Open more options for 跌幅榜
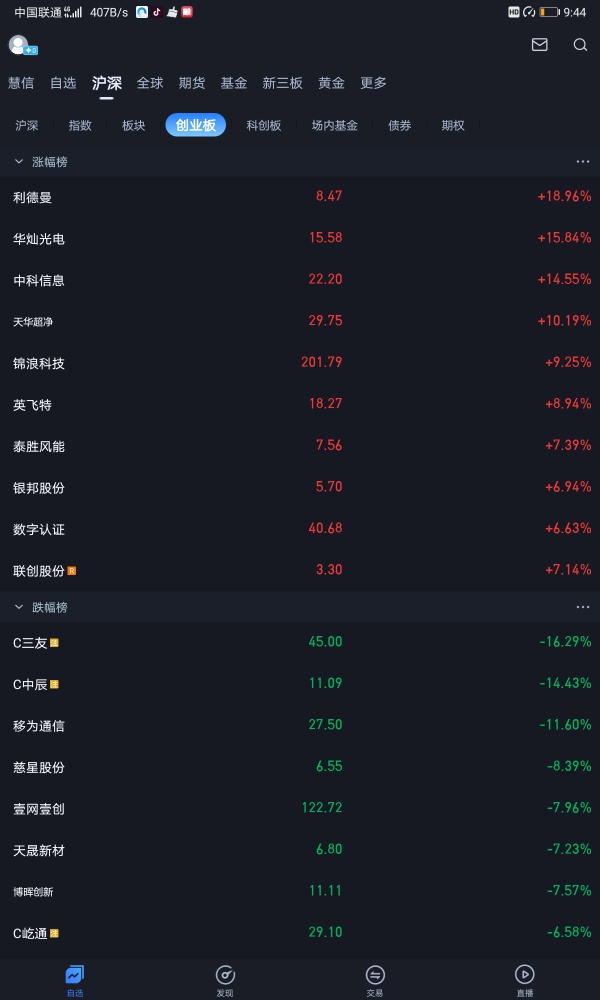Screen dimensions: 600x1000 click(583, 607)
